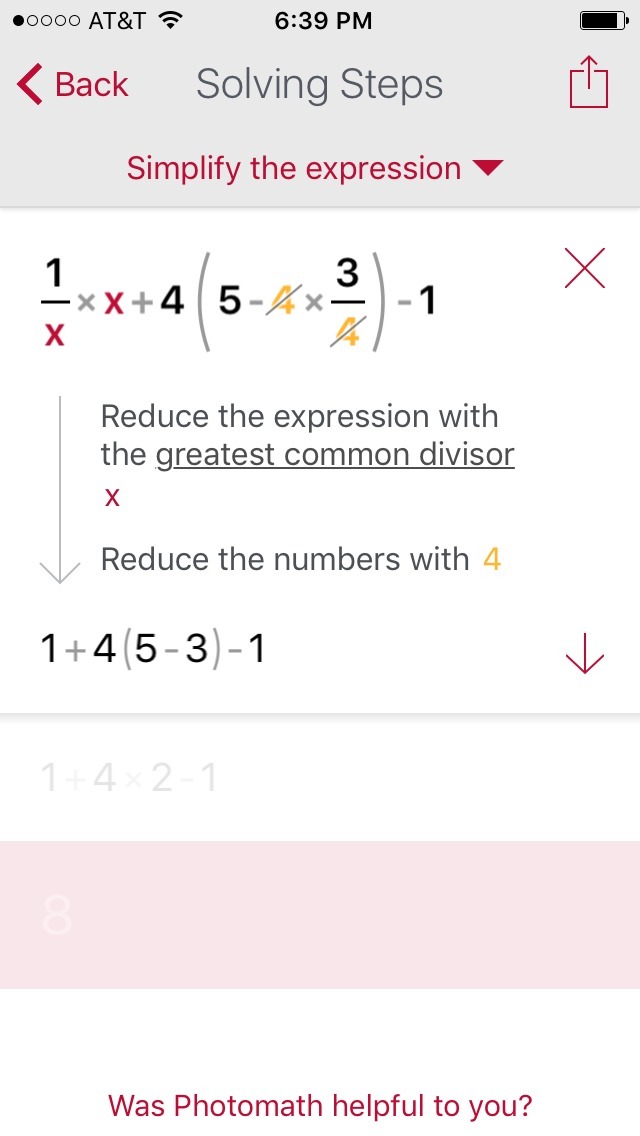Share the solving steps
Screen dimensions: 640x1136
588,83
